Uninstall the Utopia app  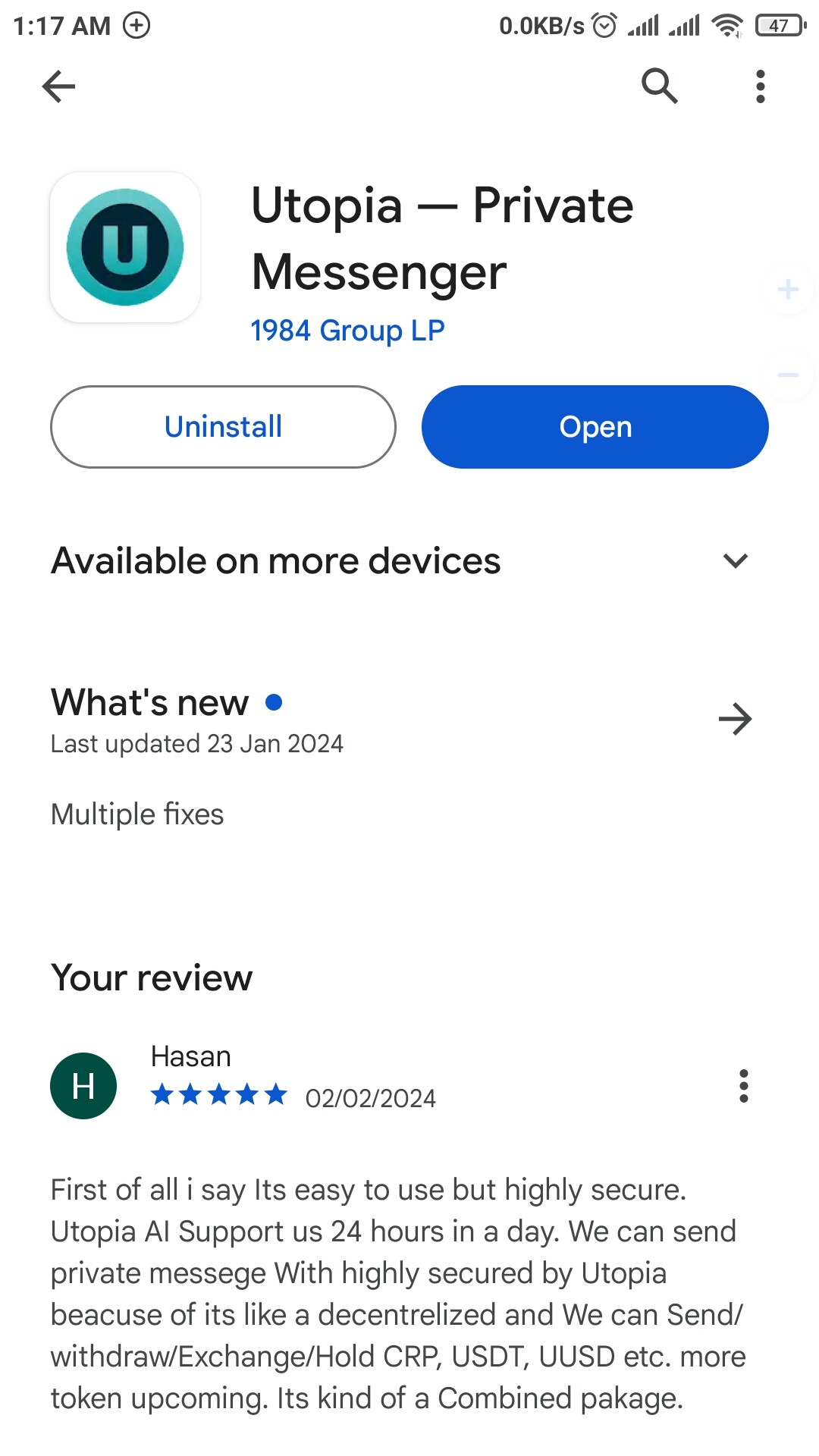click(223, 427)
